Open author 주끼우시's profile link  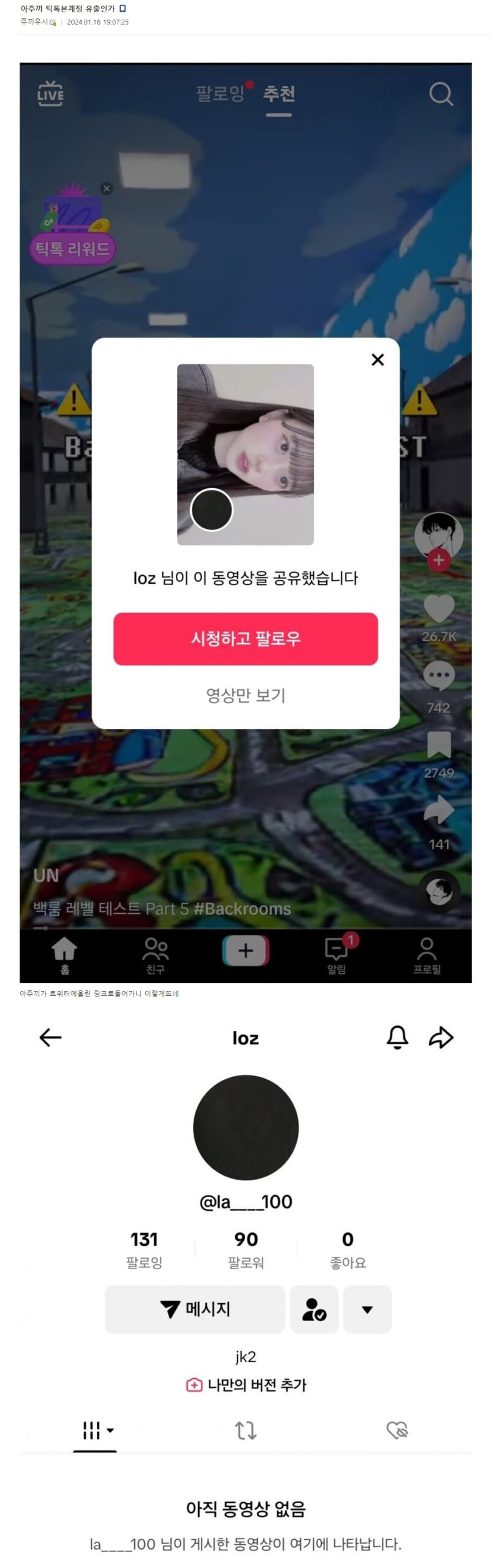(34, 22)
